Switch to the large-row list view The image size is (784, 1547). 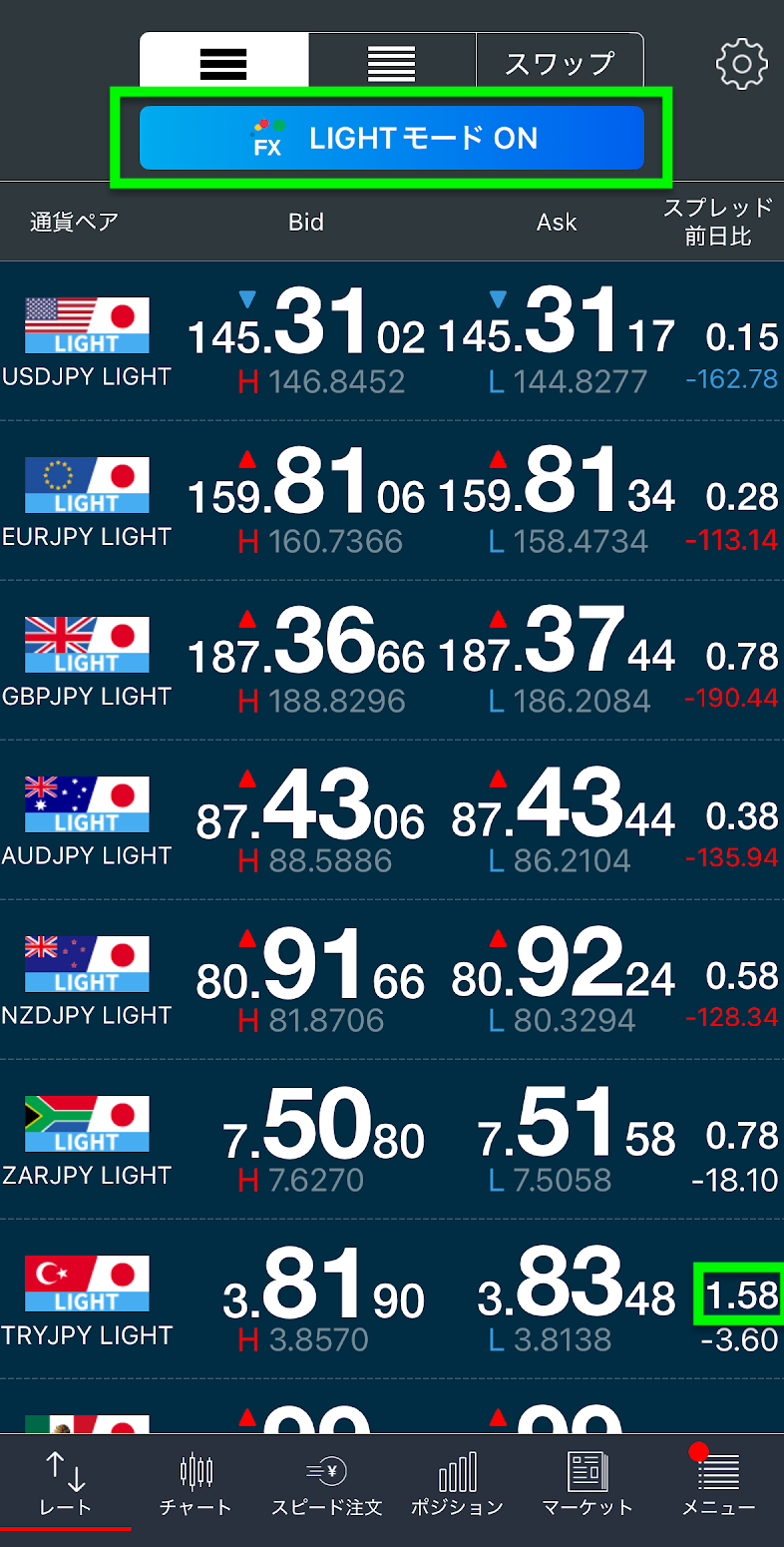pyautogui.click(x=223, y=62)
